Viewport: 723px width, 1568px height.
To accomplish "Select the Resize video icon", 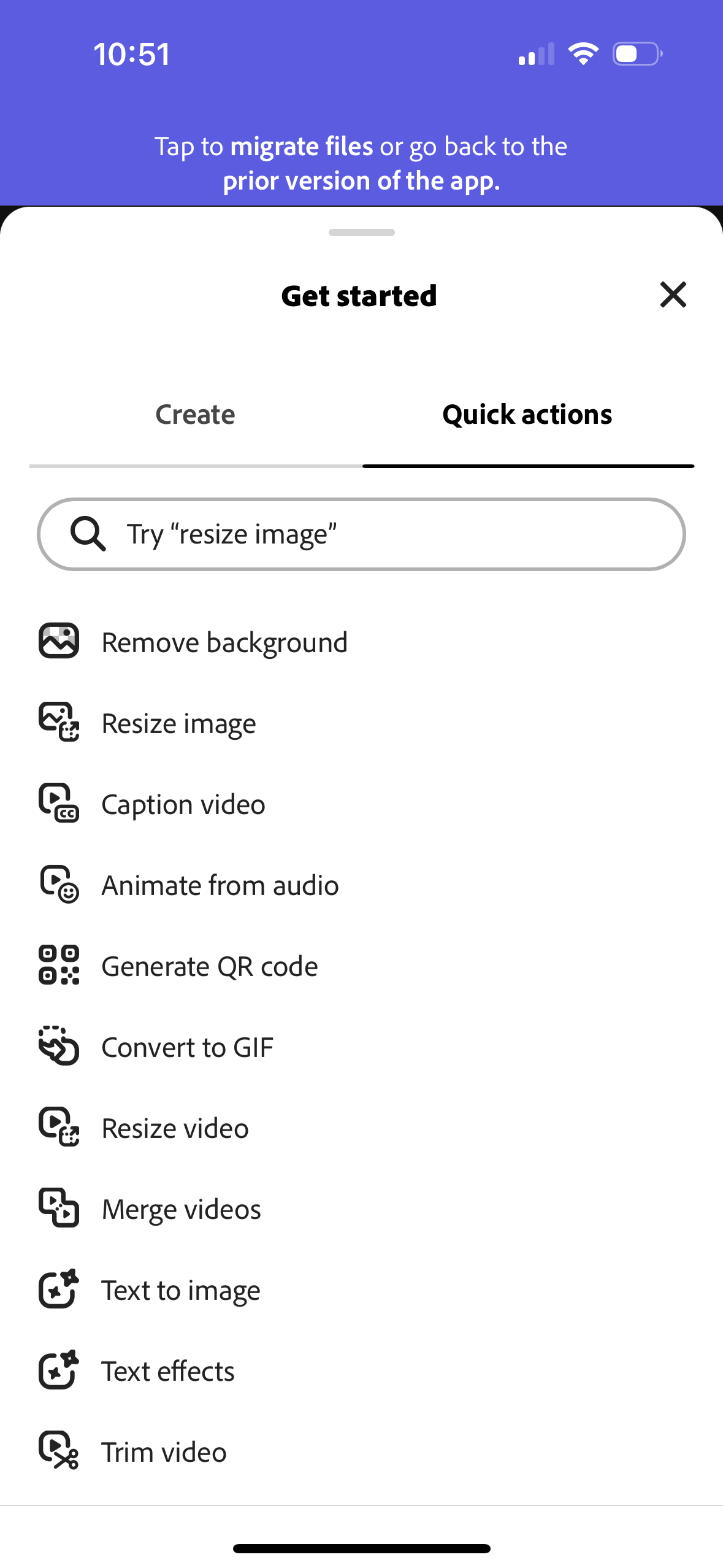I will tap(59, 1128).
